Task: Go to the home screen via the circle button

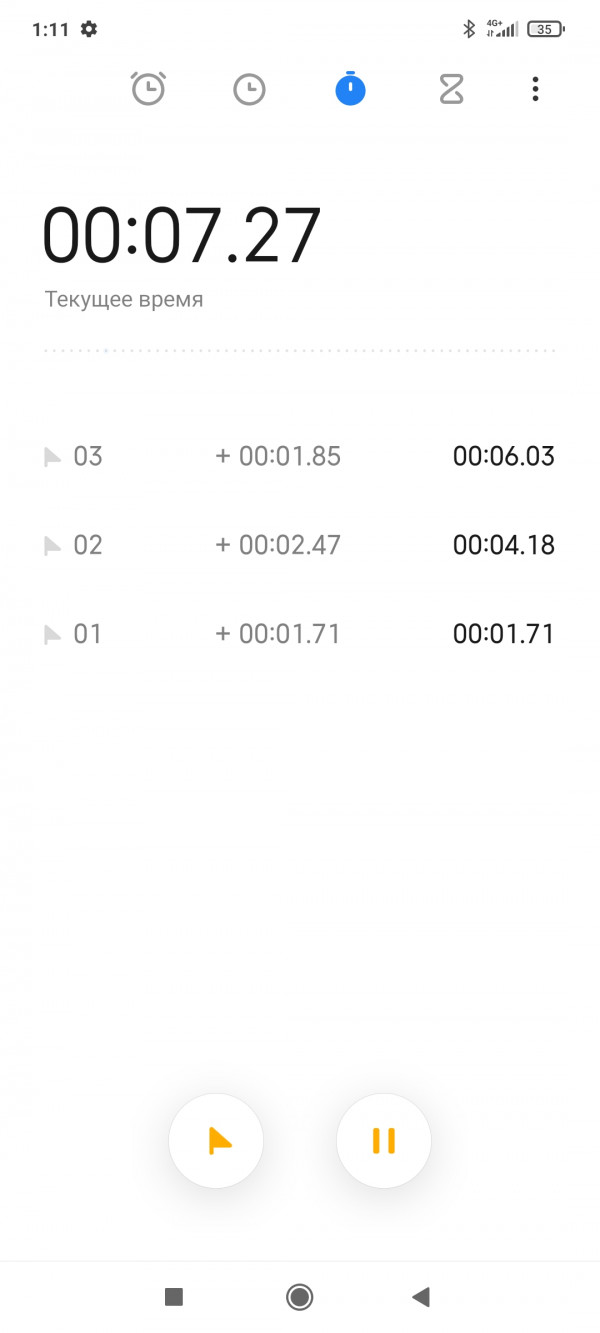Action: coord(299,1297)
